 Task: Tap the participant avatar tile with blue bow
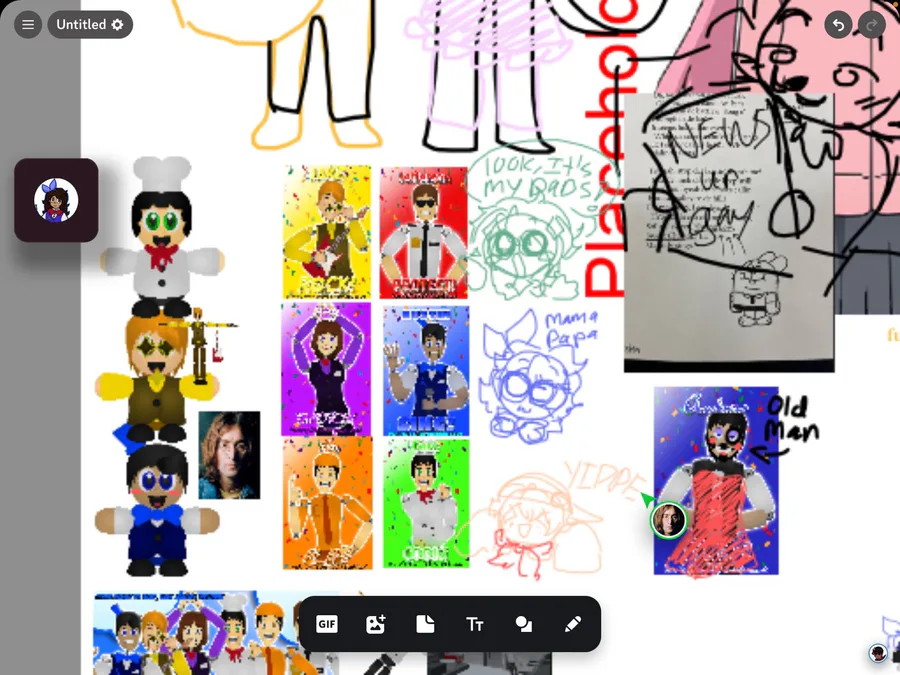tap(56, 200)
